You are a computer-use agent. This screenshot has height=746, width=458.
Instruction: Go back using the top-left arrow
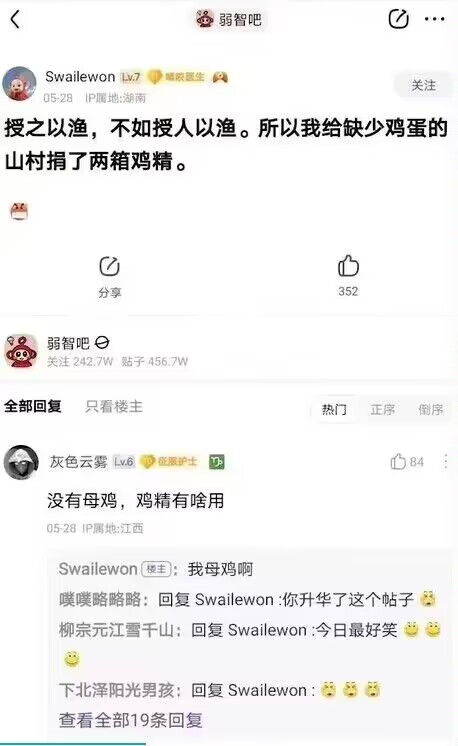point(15,20)
